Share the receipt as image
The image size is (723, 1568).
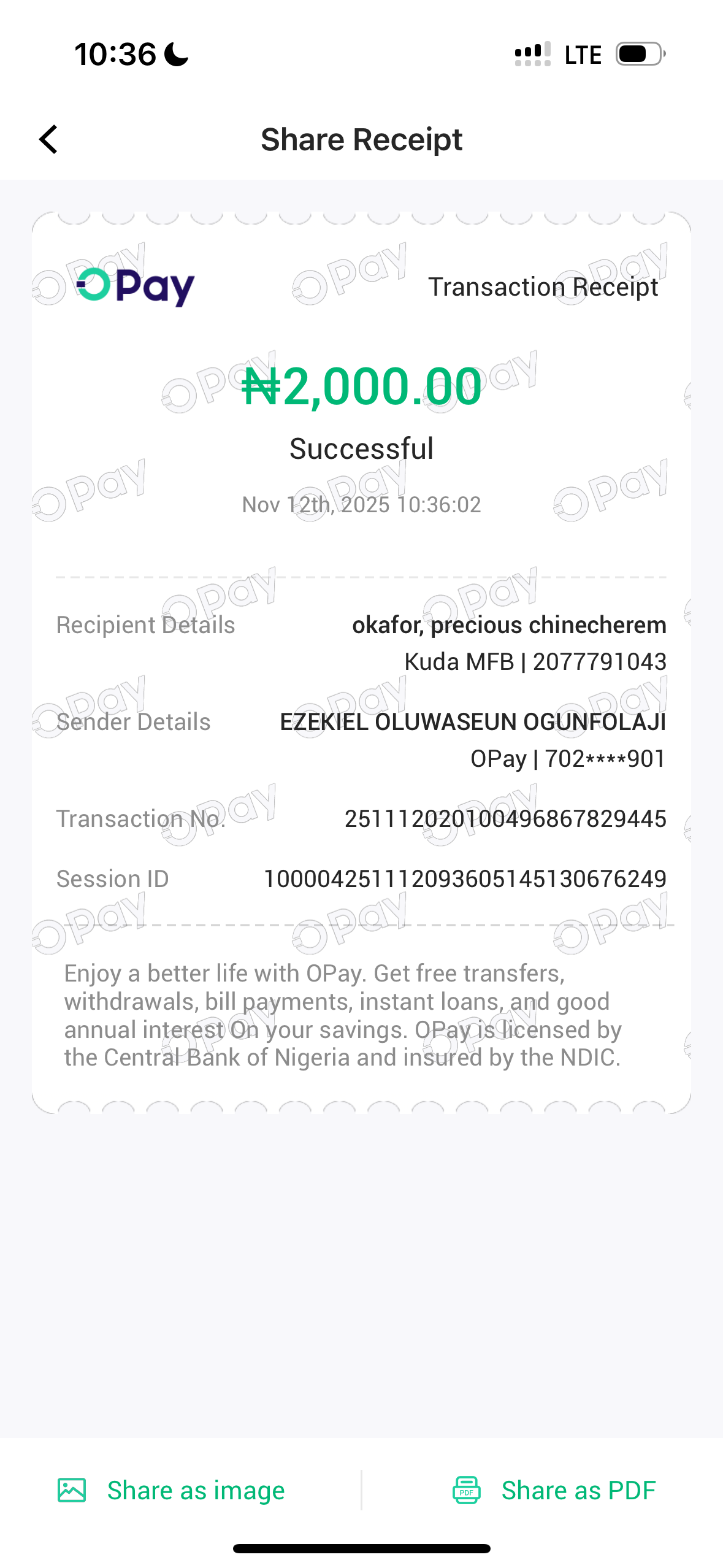point(172,1490)
